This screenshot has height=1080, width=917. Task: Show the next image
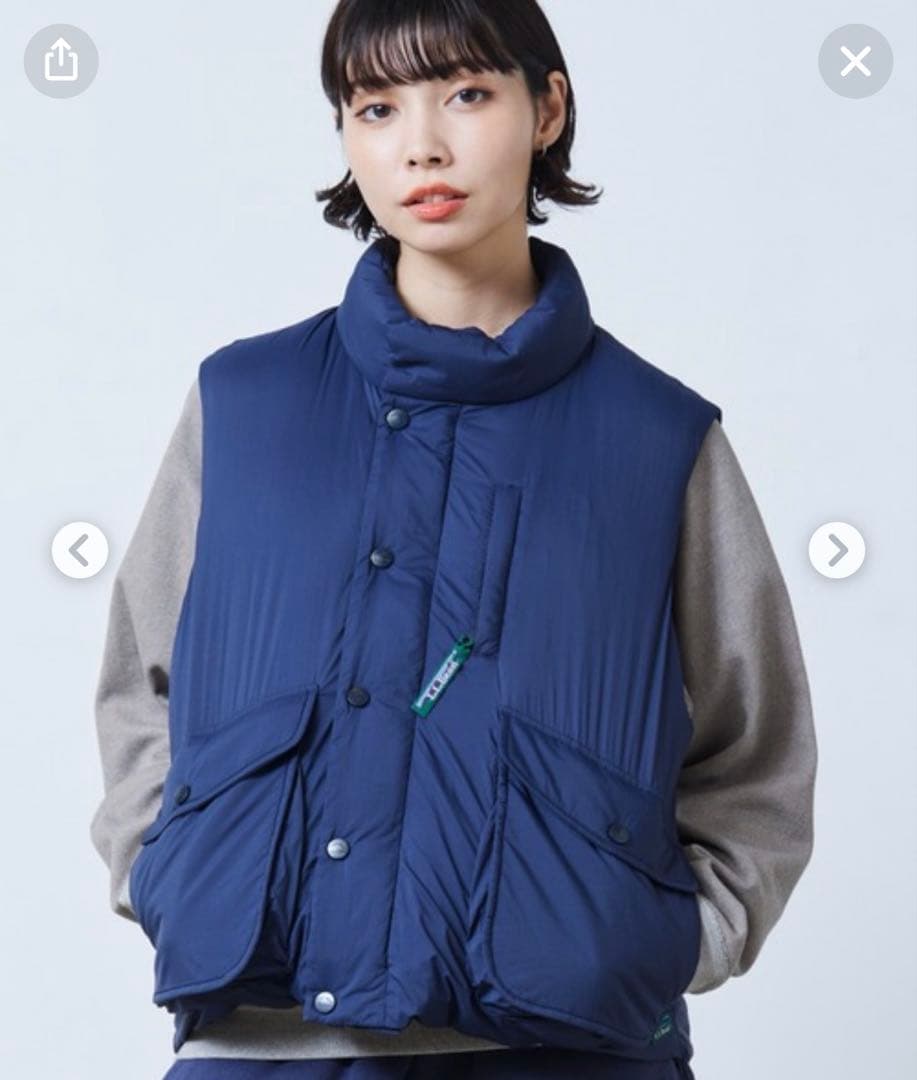point(837,550)
